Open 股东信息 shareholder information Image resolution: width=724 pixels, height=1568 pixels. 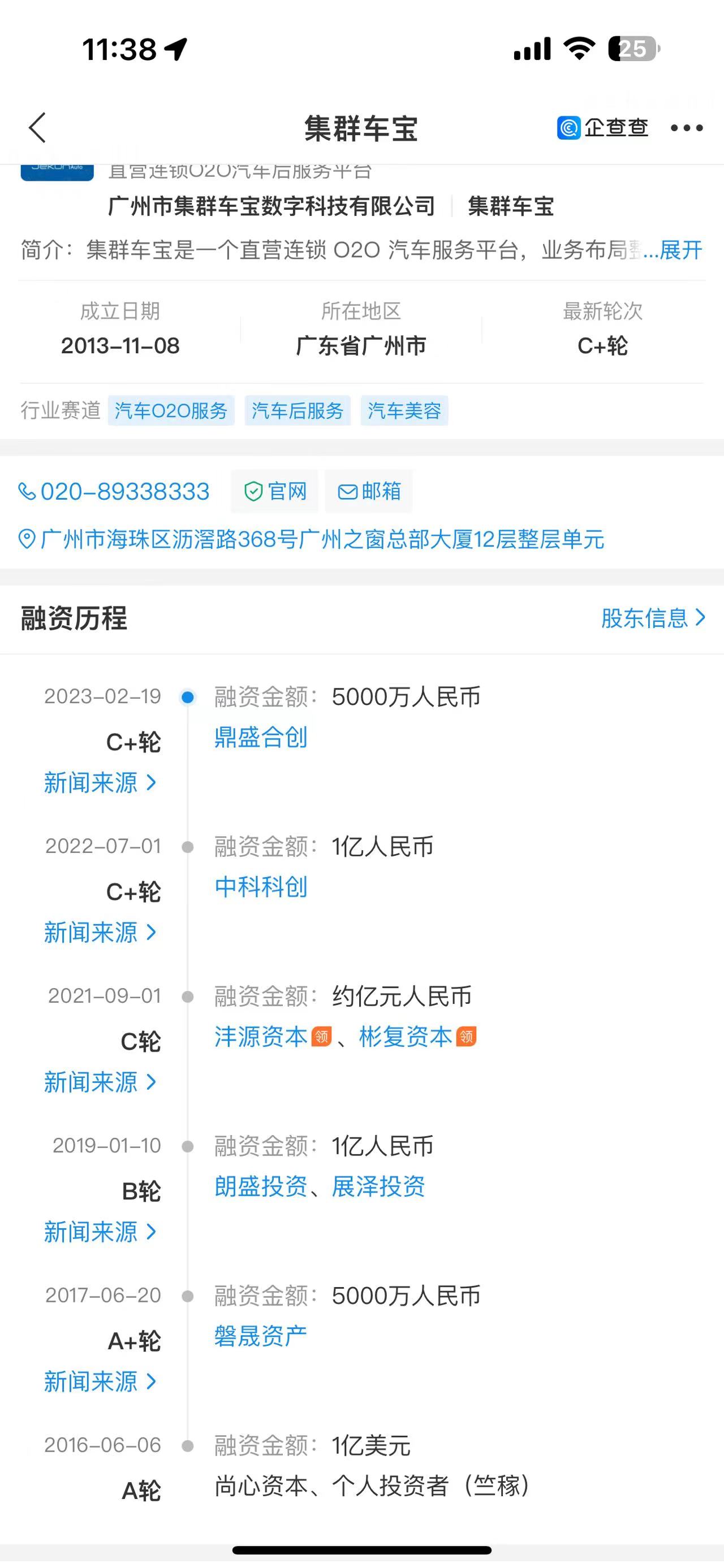tap(652, 618)
